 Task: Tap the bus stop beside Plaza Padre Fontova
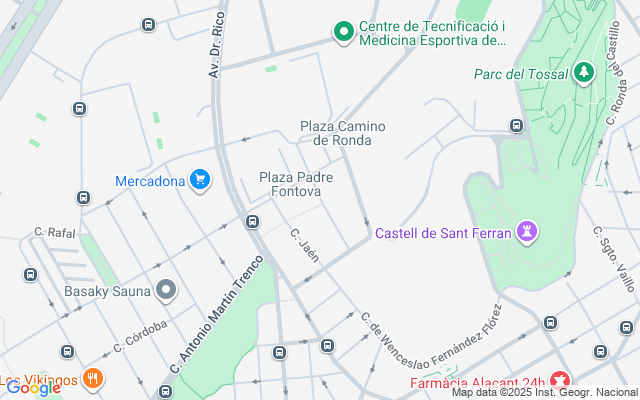click(x=252, y=221)
